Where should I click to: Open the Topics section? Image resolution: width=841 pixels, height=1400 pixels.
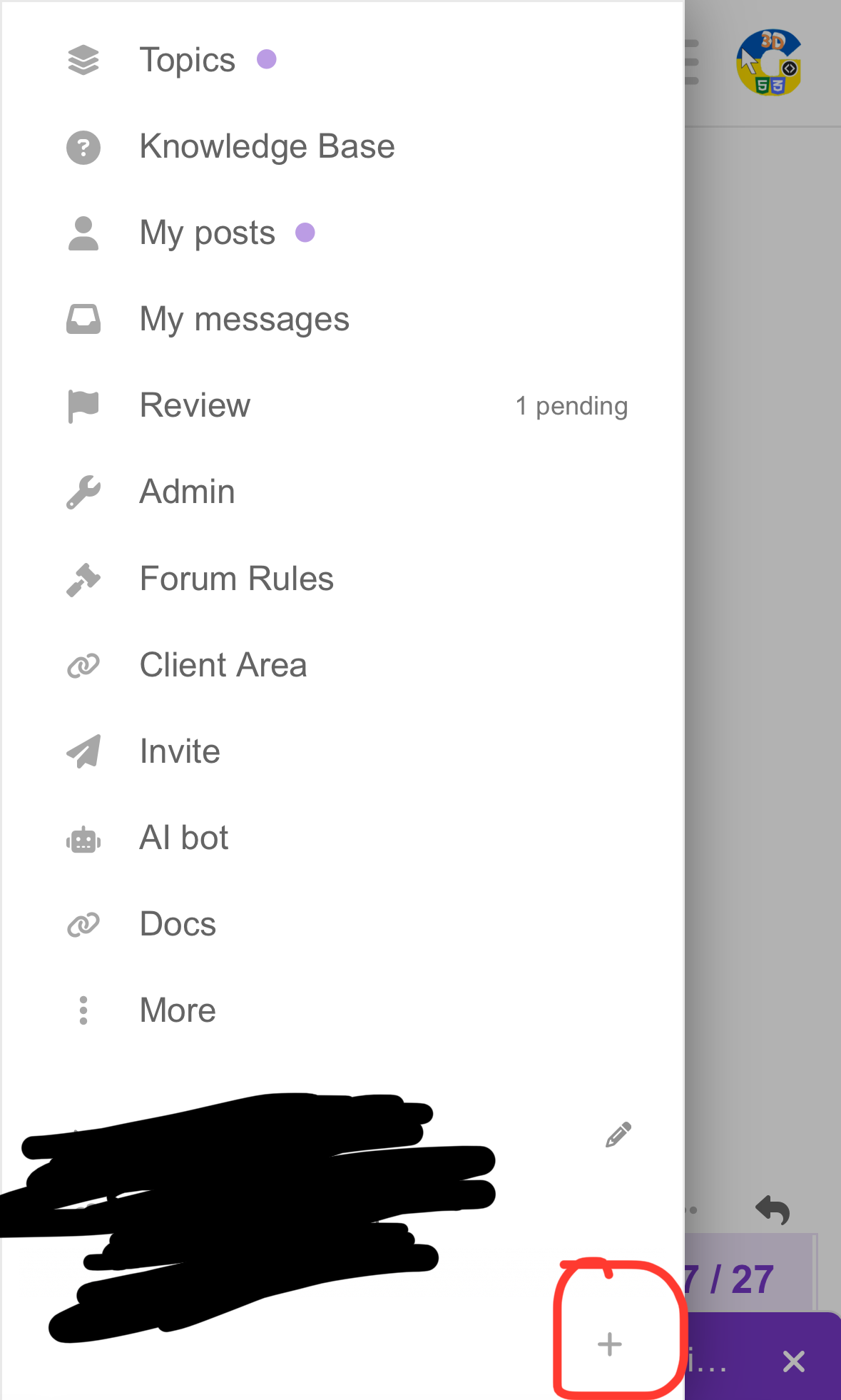coord(187,60)
